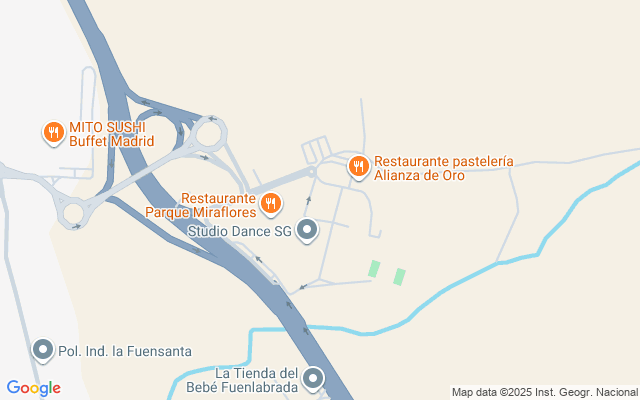Open MITO SUSHI Buffet Madrid marker
The height and width of the screenshot is (400, 640).
pos(54,132)
